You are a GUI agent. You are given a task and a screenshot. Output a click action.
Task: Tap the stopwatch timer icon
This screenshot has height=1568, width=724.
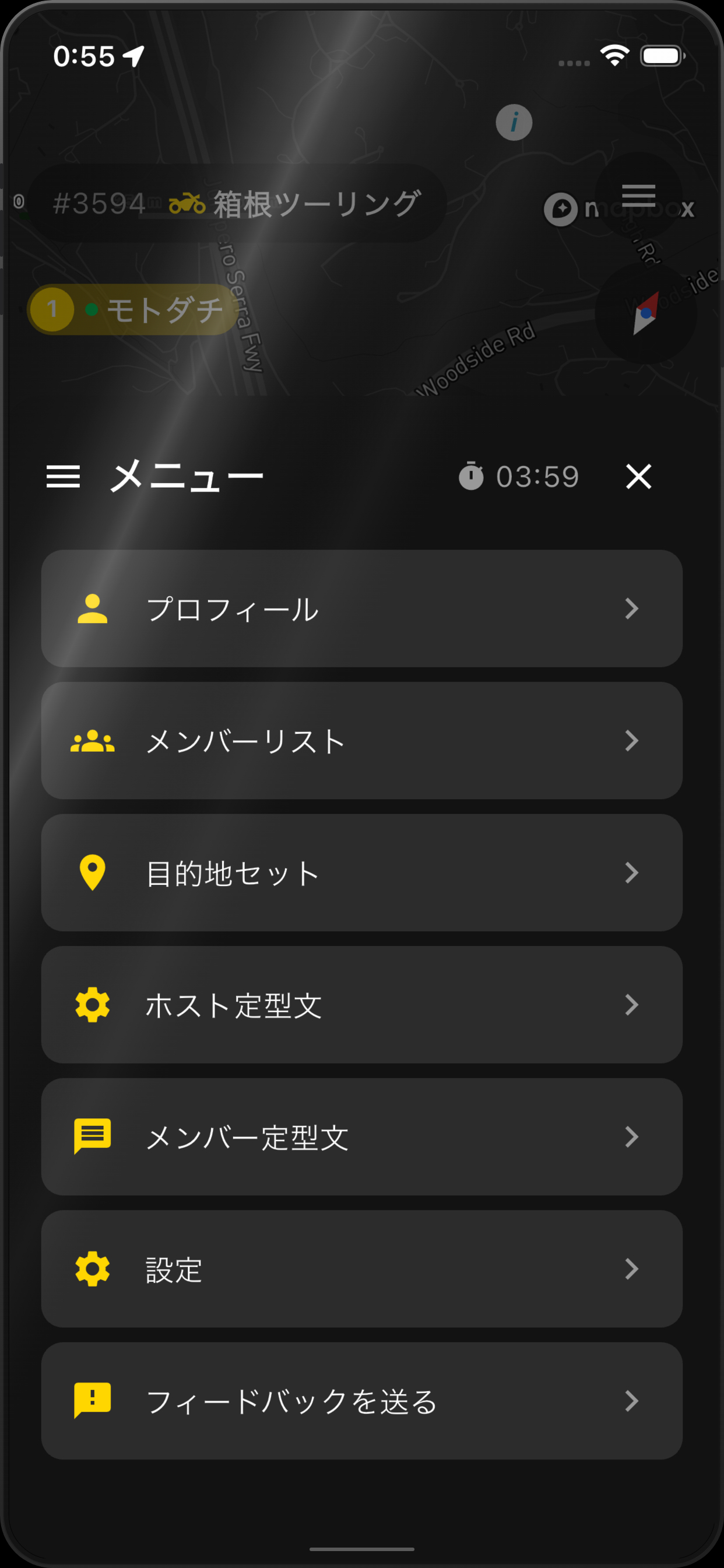(x=473, y=476)
